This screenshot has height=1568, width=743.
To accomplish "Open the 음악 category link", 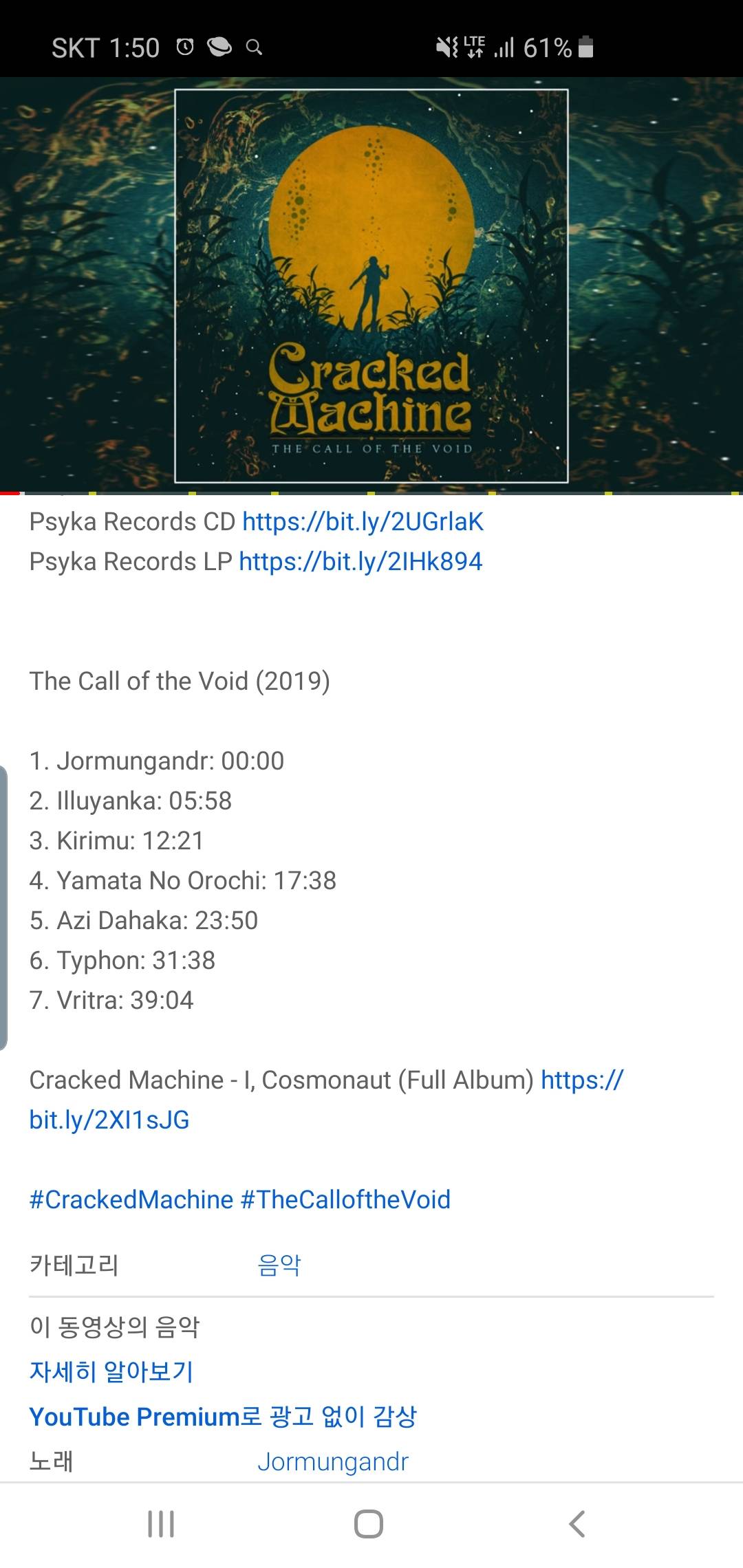I will (279, 1265).
